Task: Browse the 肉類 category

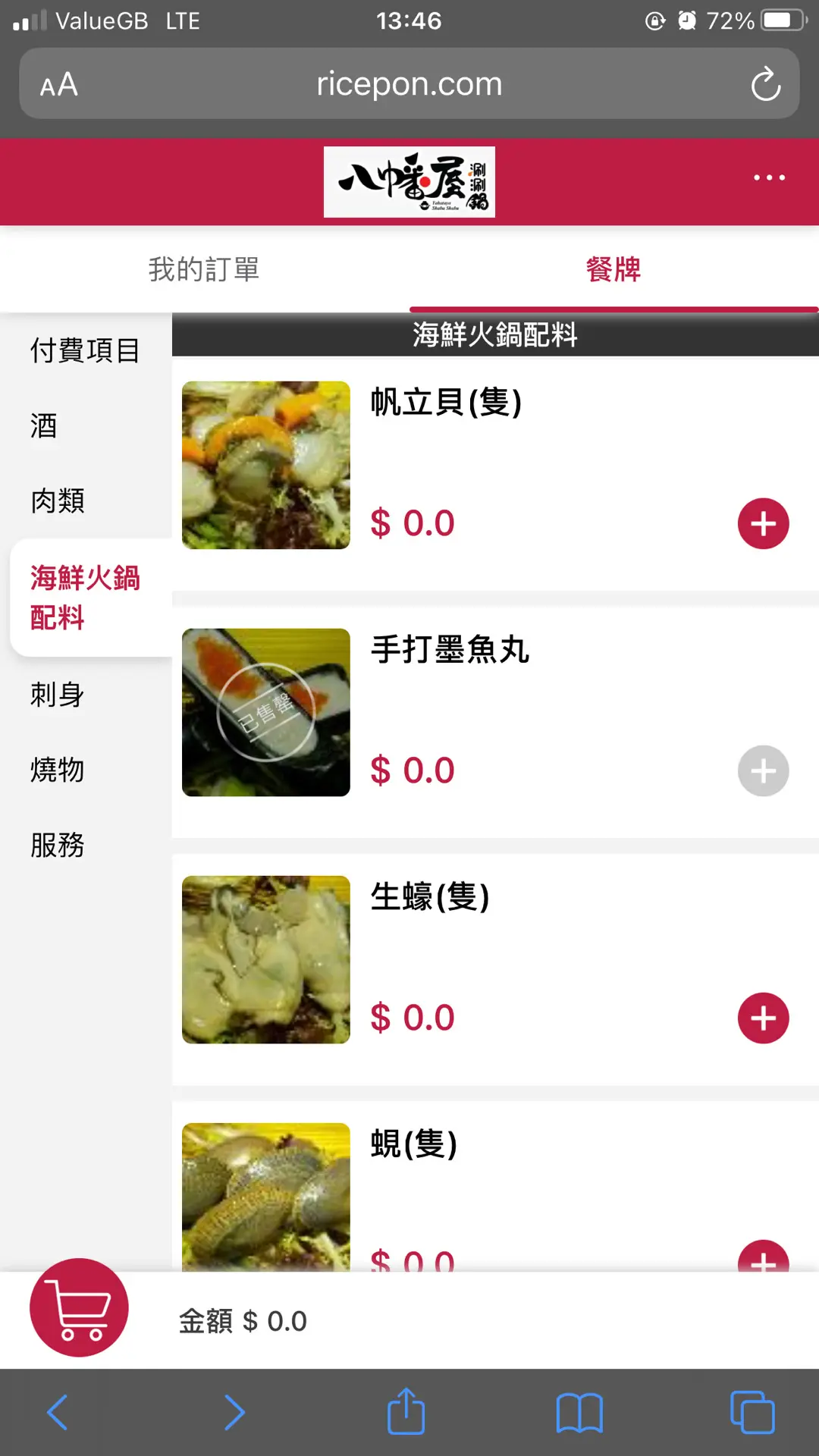Action: pos(58,500)
